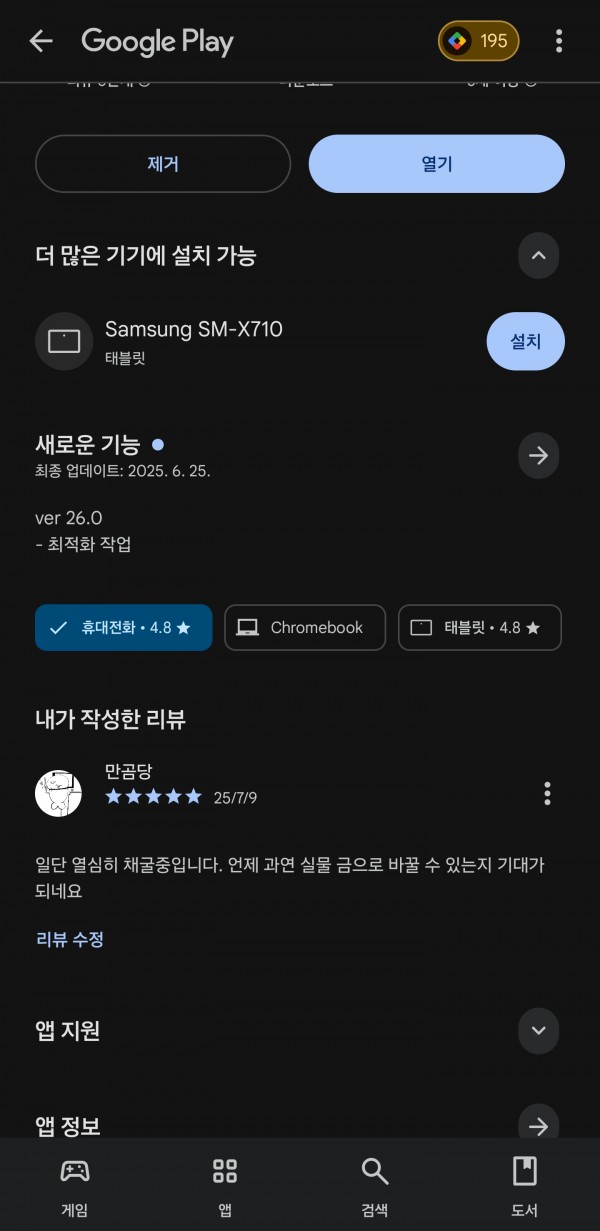Open 앱 정보 details arrow
Image resolution: width=600 pixels, height=1231 pixels.
coord(538,1126)
